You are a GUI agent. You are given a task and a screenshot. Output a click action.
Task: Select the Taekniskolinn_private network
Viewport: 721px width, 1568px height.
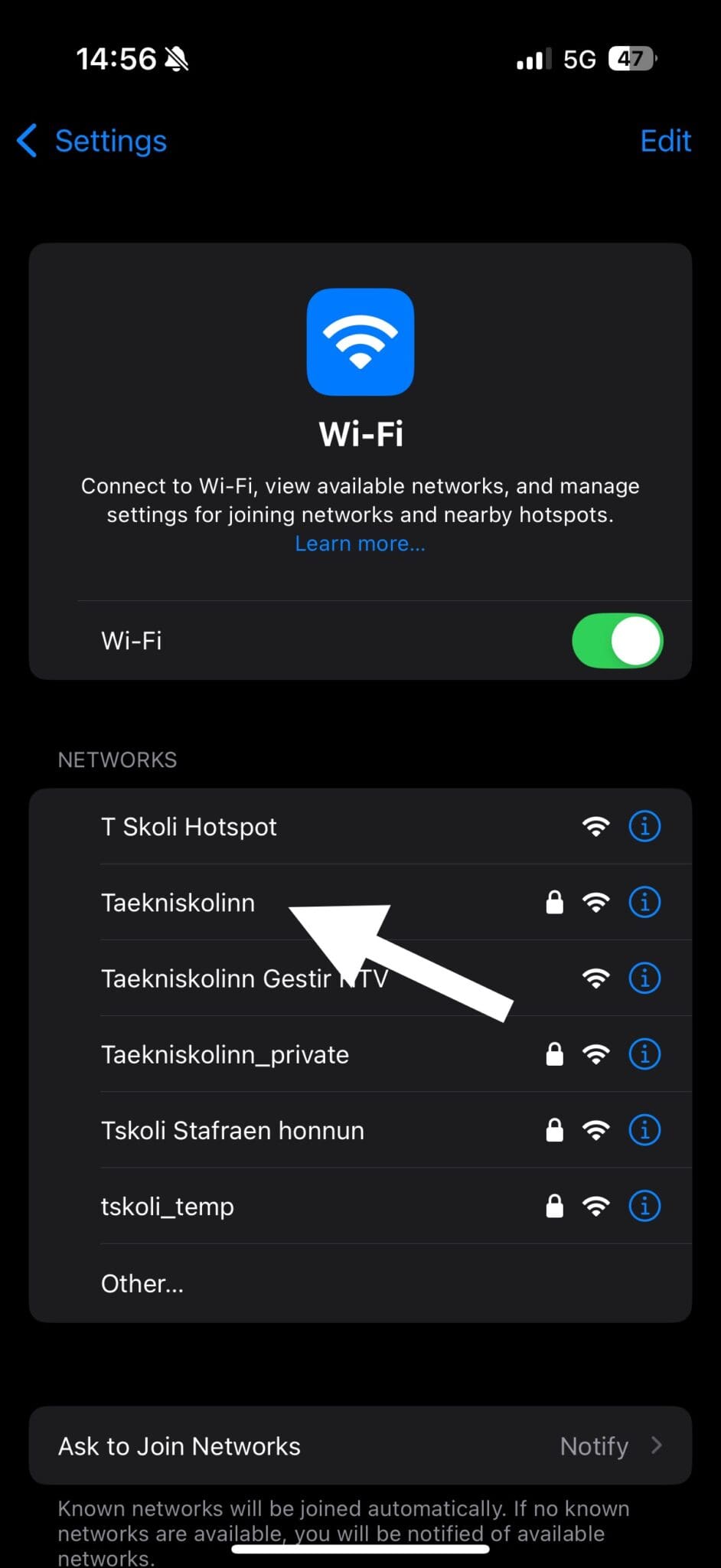(225, 1054)
